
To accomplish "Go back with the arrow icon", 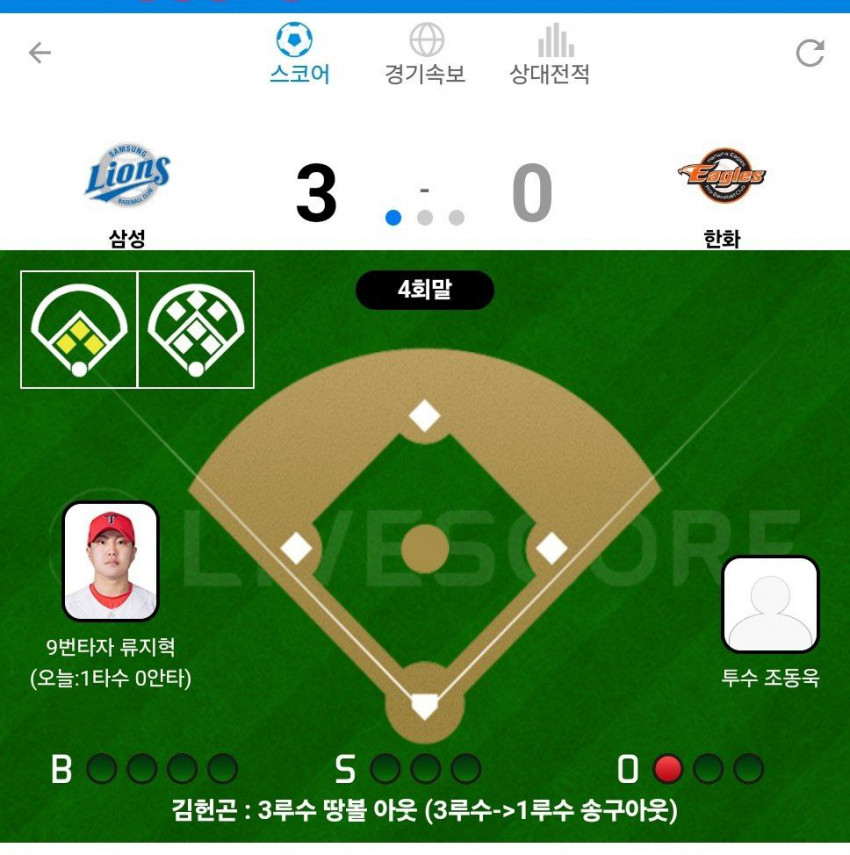I will tap(40, 53).
